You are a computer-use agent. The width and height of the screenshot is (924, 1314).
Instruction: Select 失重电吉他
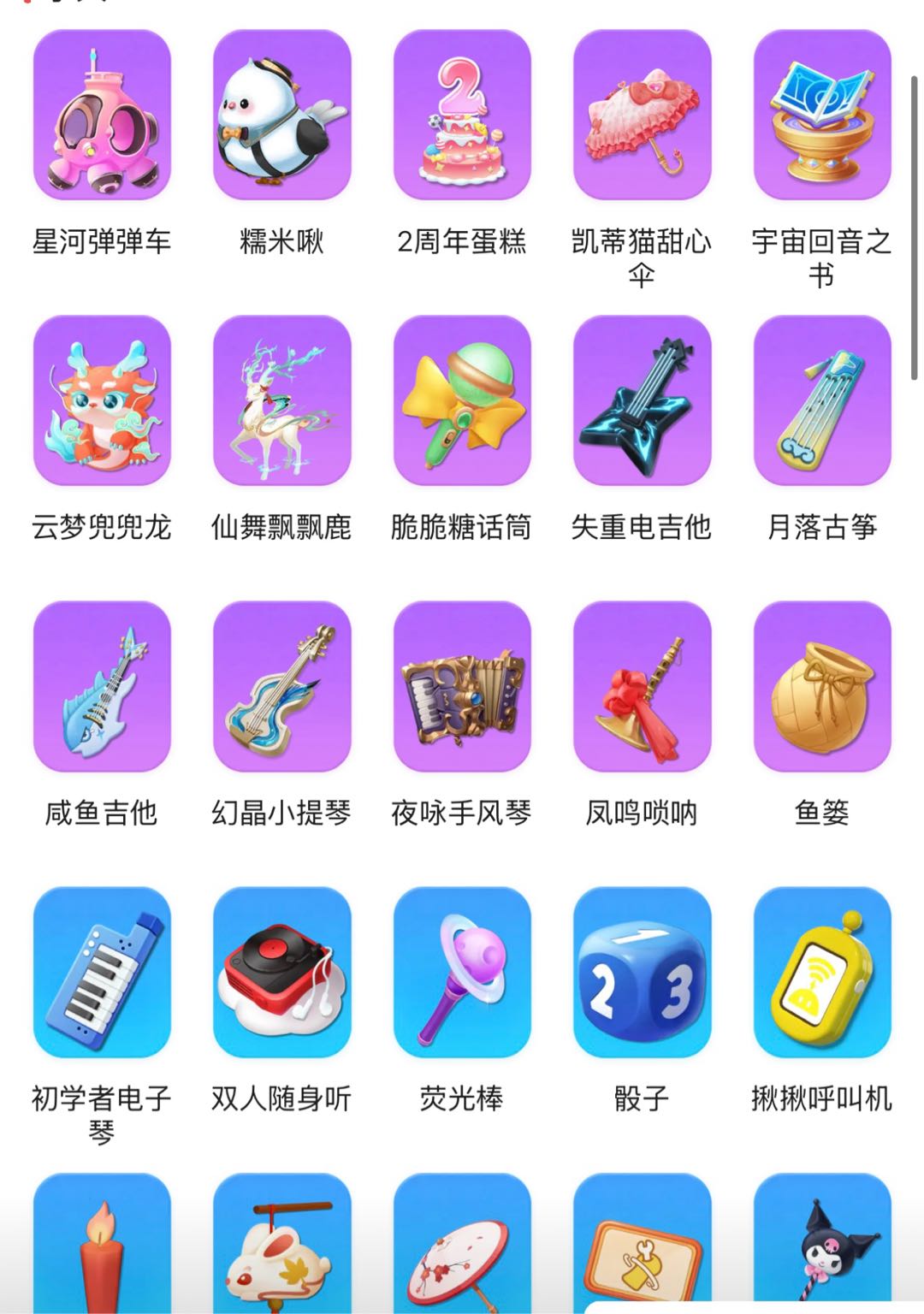coord(642,400)
